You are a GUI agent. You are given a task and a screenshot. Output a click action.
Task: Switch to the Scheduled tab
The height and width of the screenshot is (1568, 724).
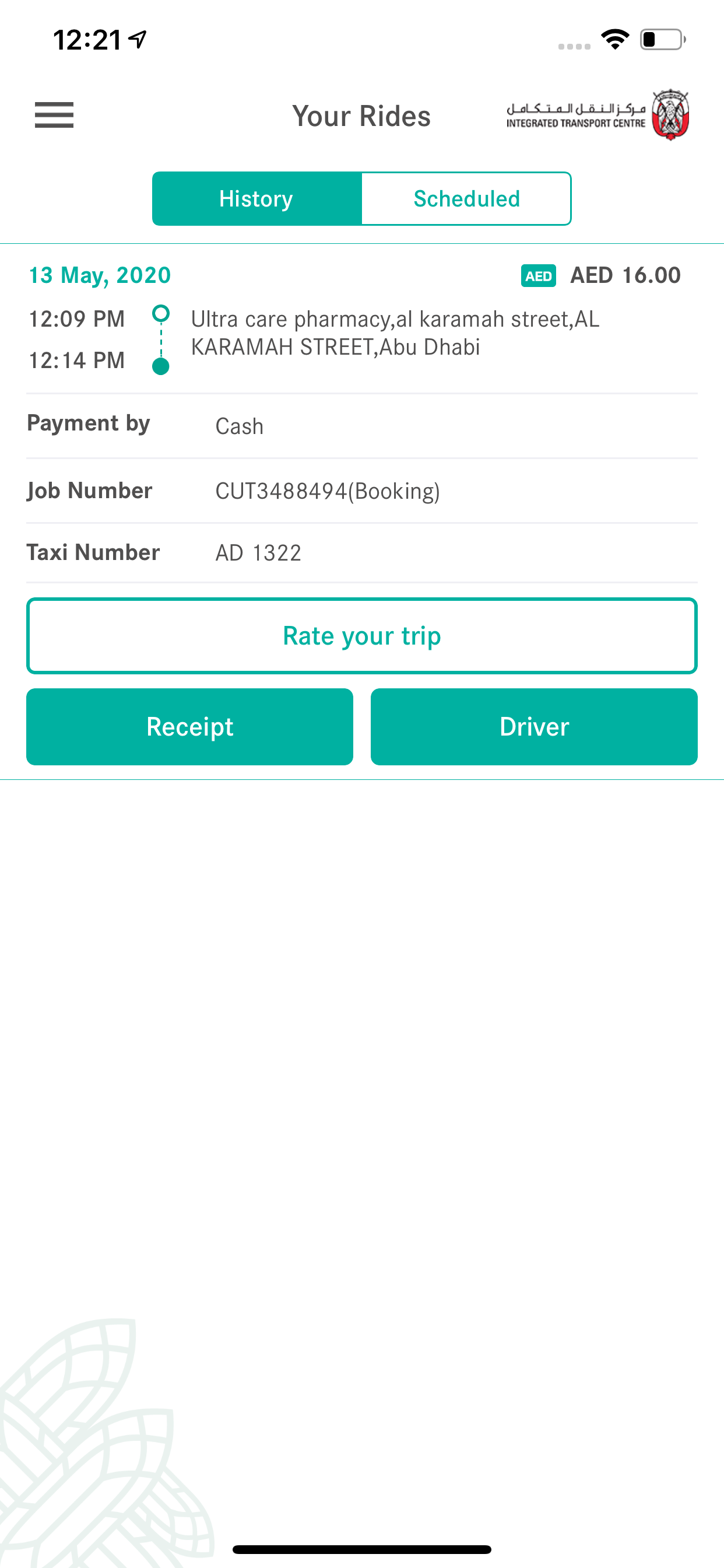click(466, 198)
